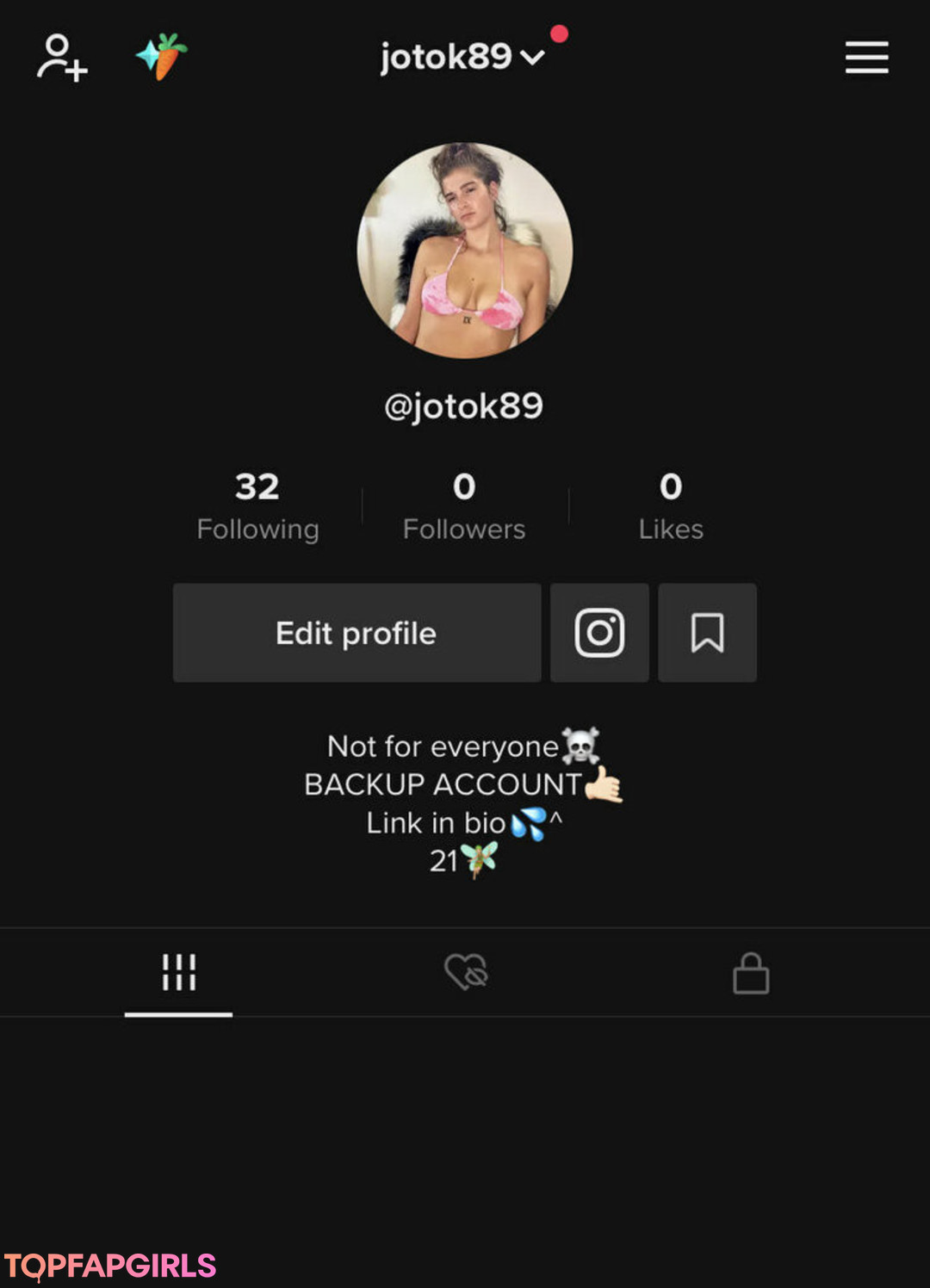View the 32 Following list

click(257, 506)
